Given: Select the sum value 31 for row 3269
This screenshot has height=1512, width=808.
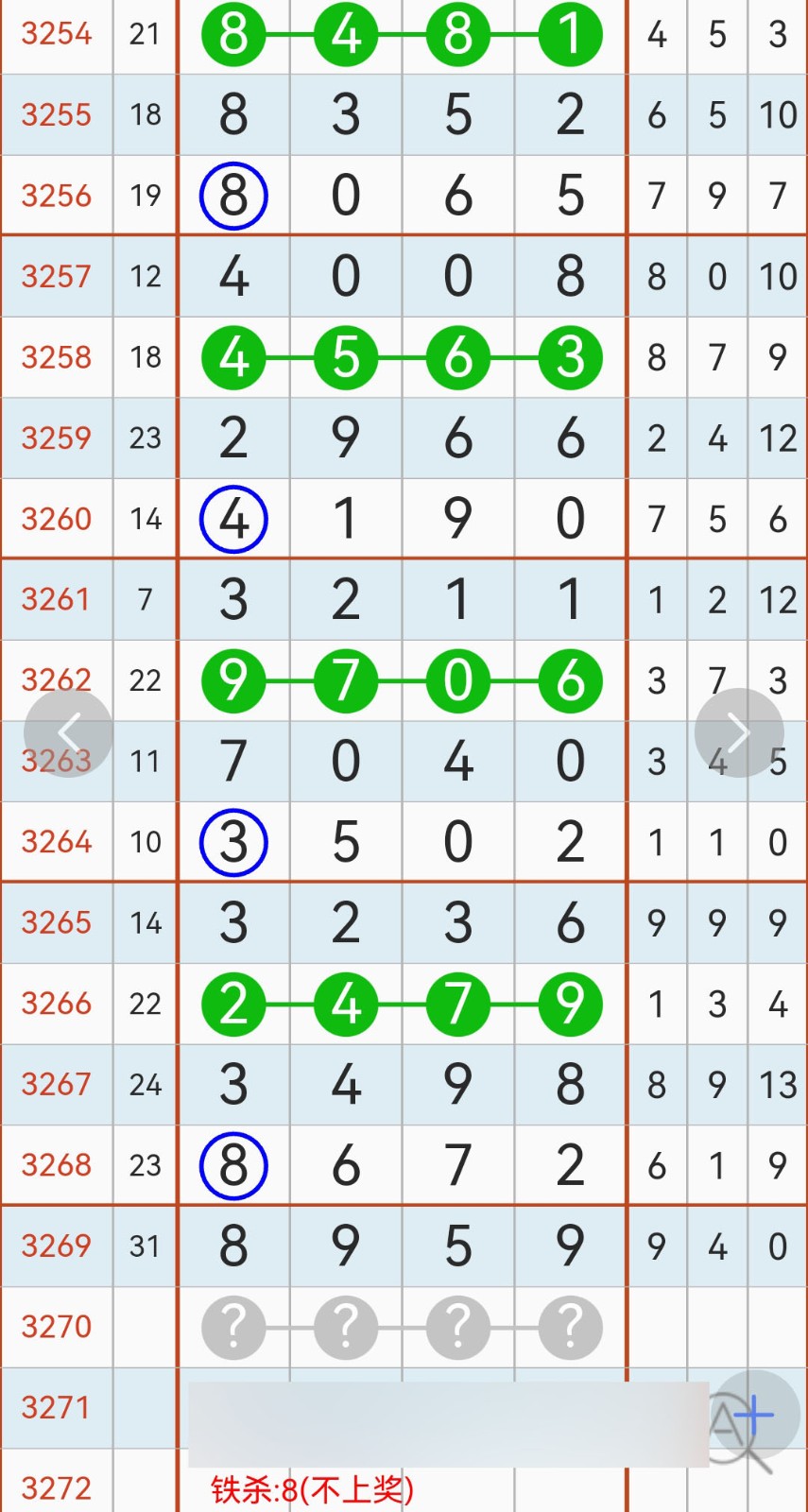Looking at the screenshot, I should [x=145, y=1246].
